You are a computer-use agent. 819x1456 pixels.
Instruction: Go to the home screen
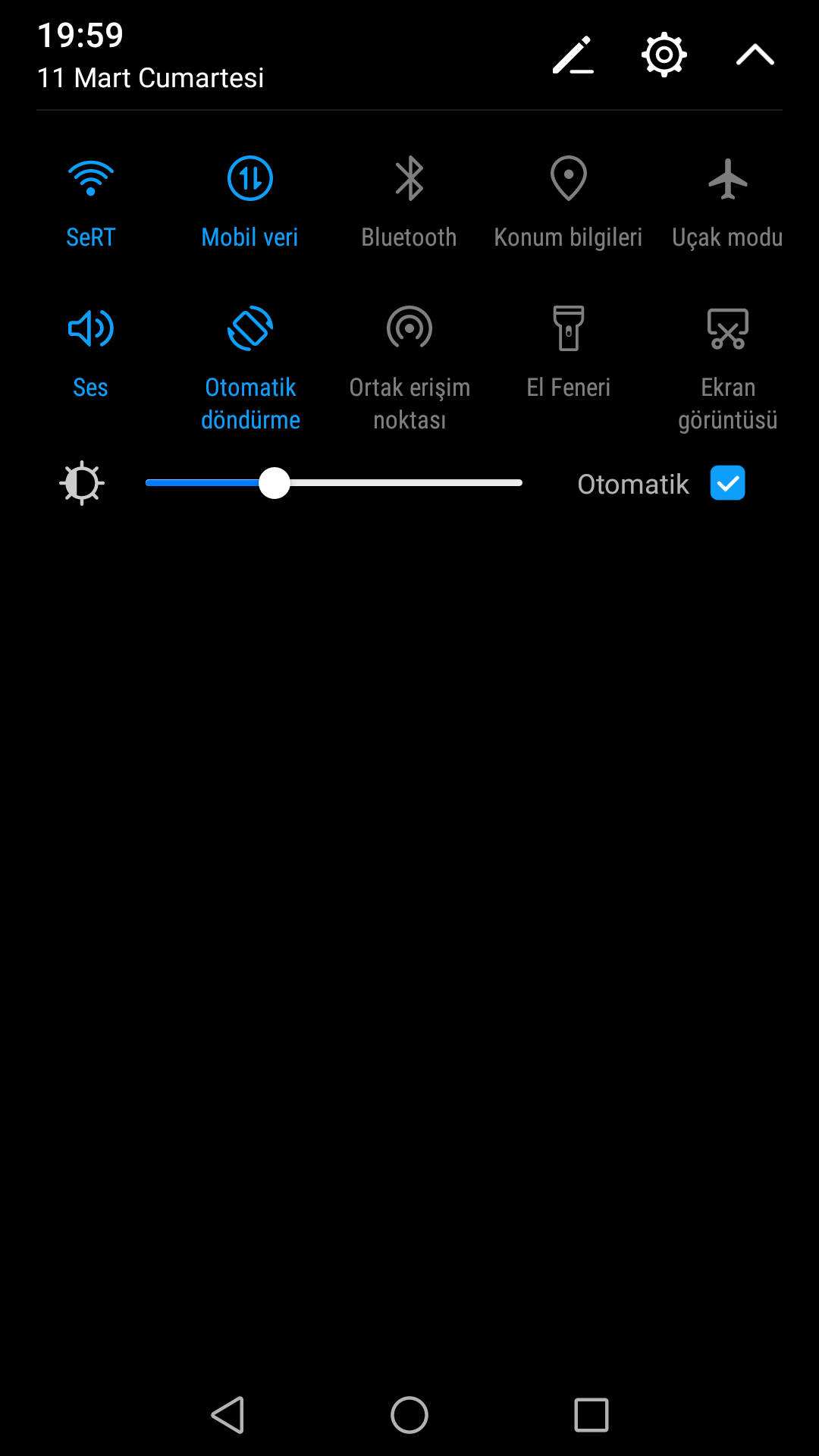pos(409,1415)
